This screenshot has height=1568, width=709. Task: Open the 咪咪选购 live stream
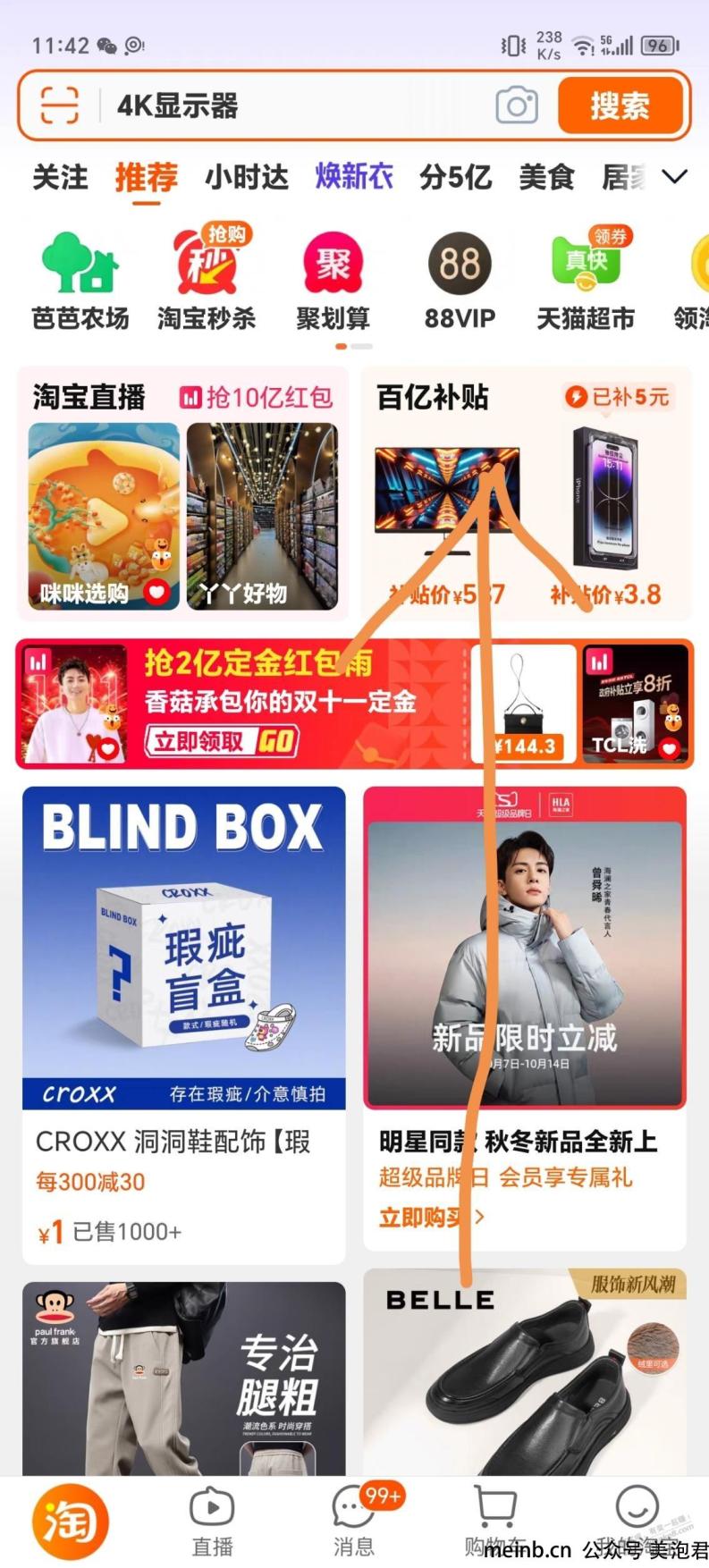click(x=104, y=517)
